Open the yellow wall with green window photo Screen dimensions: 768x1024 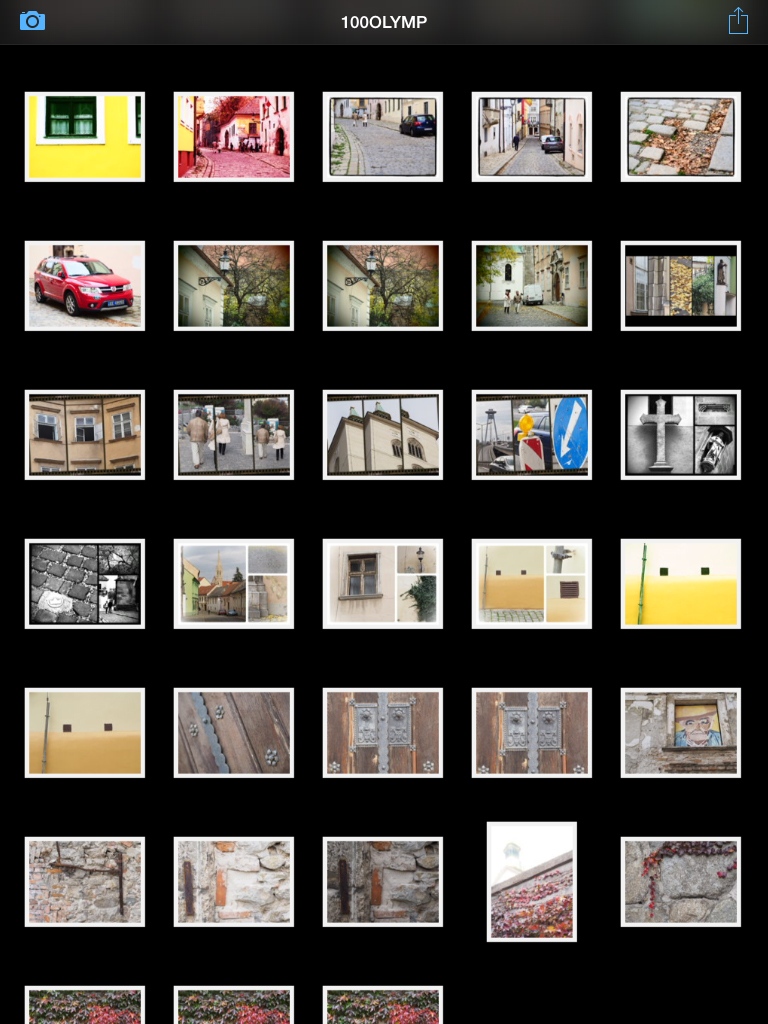(x=85, y=137)
